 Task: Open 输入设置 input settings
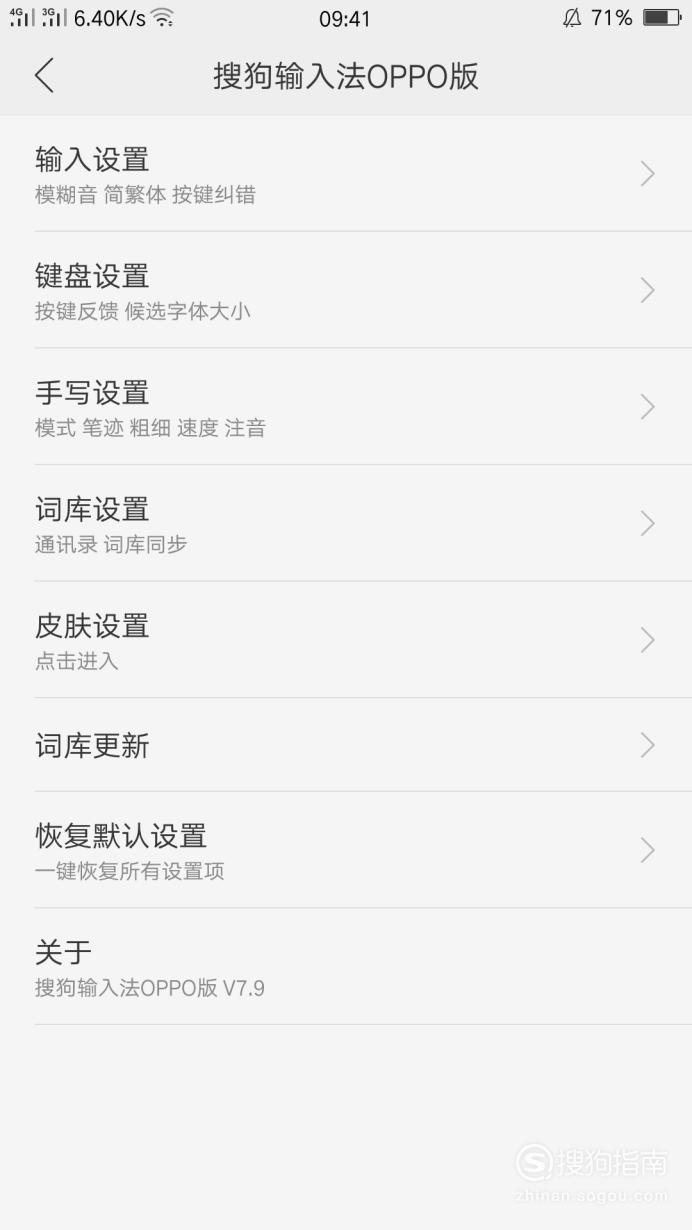click(346, 174)
